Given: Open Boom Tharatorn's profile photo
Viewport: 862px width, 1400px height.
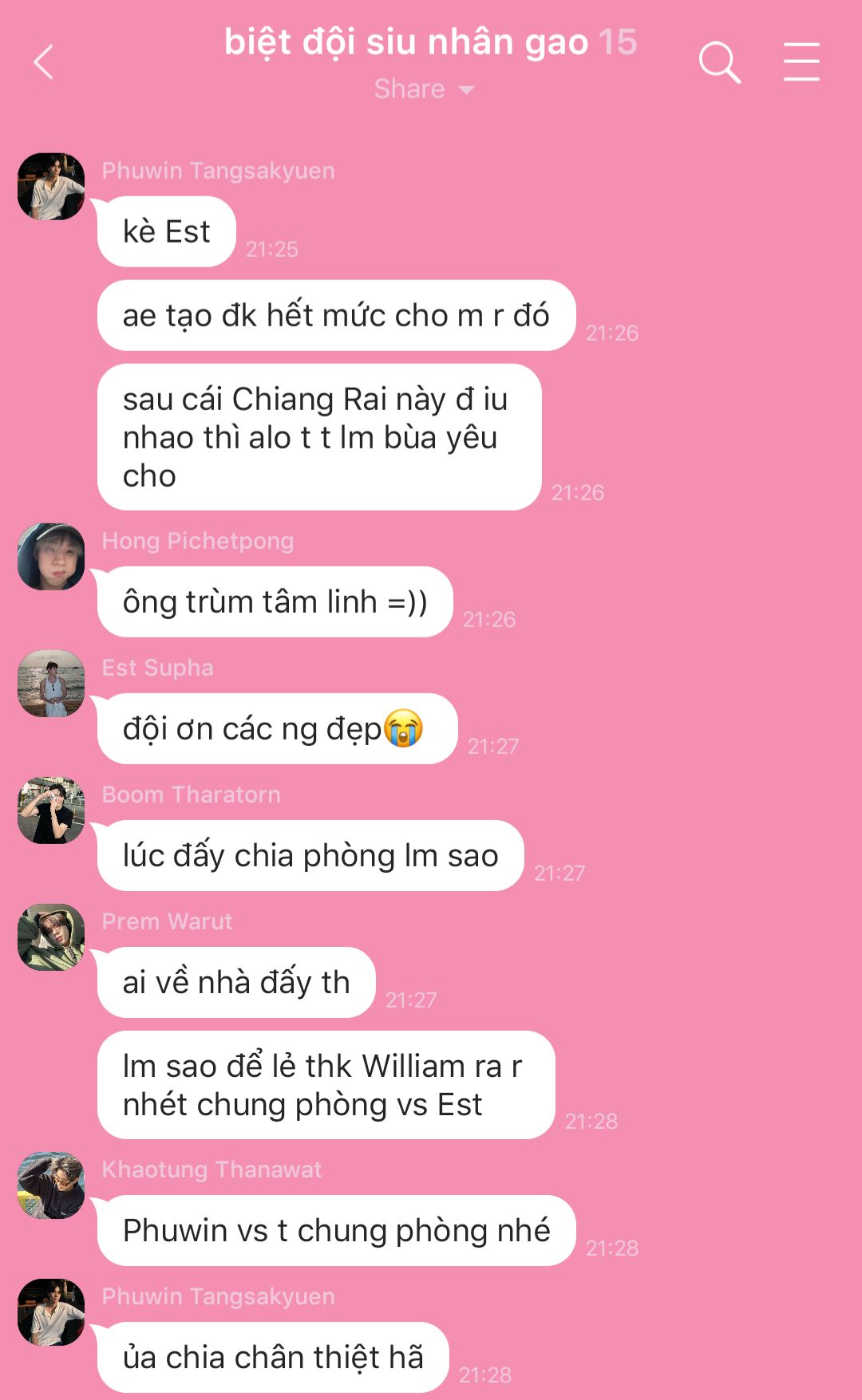Looking at the screenshot, I should pyautogui.click(x=51, y=810).
